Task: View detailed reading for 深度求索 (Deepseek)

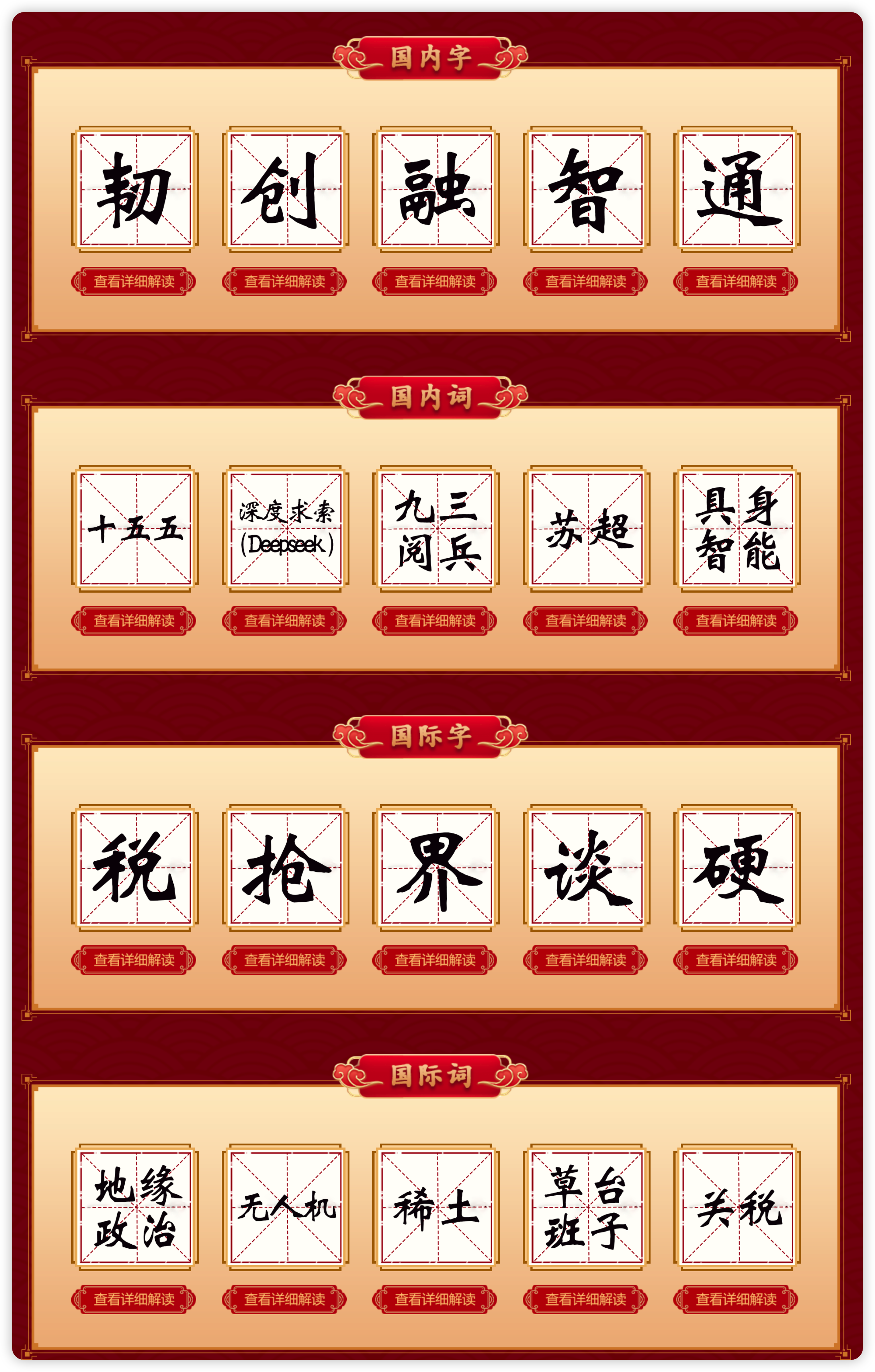Action: pos(285,620)
